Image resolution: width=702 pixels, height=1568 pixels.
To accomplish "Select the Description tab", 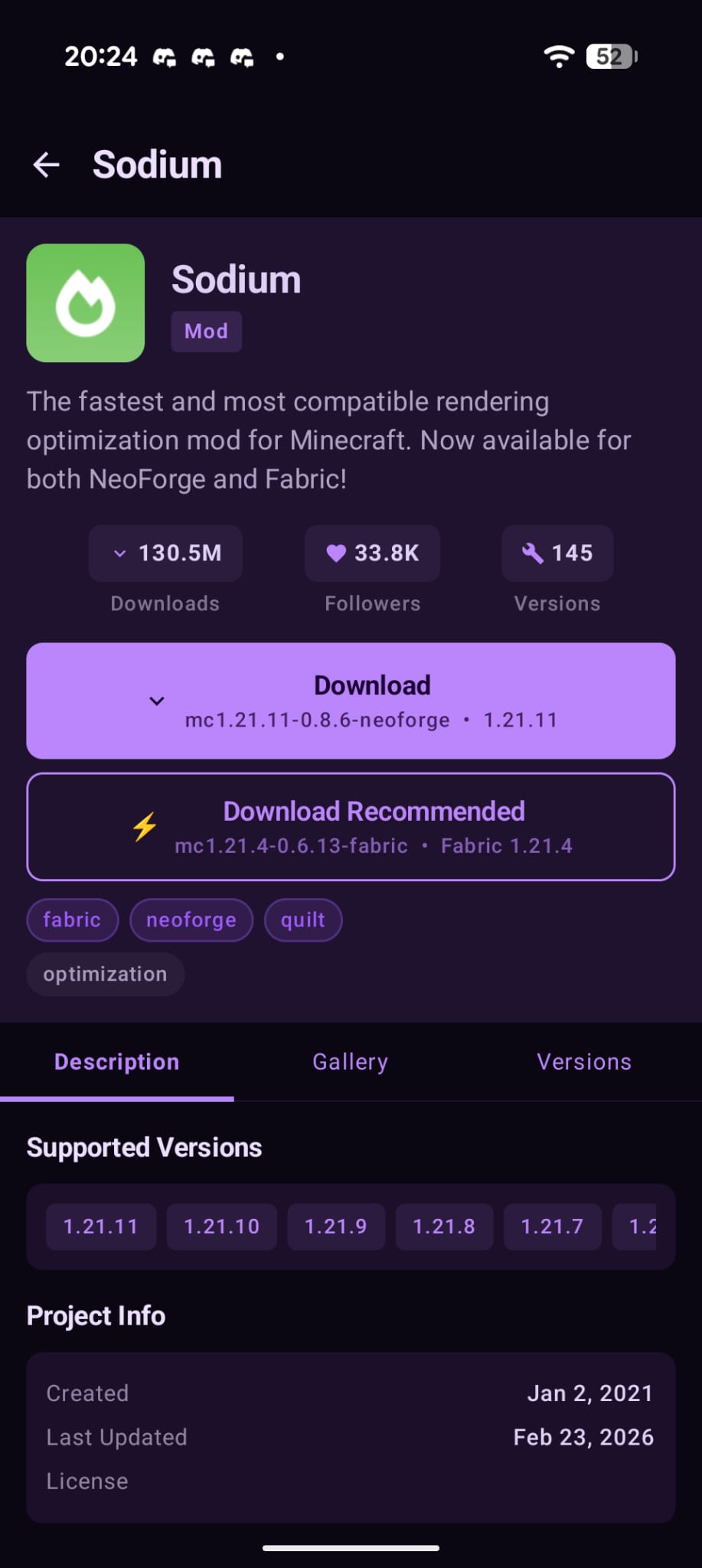I will (116, 1061).
